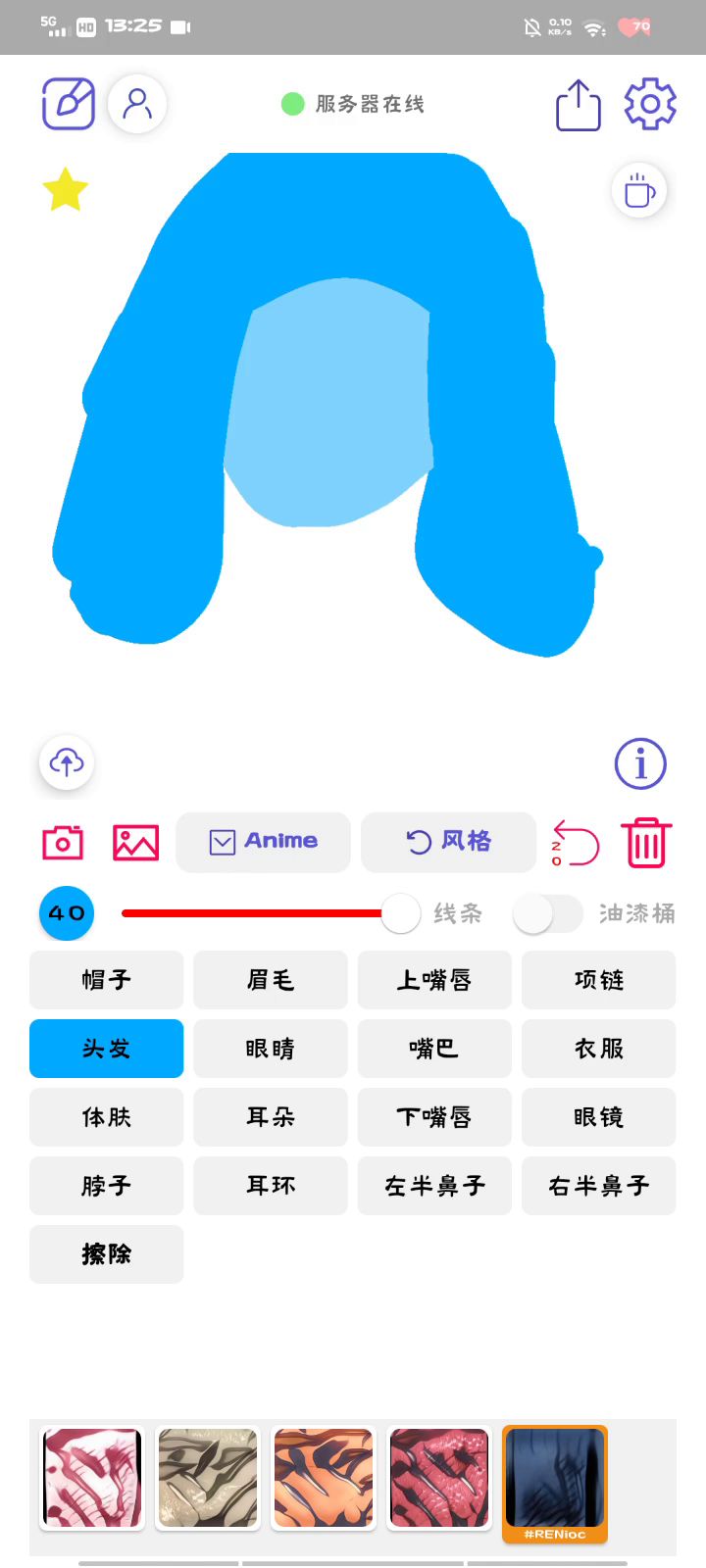706x1568 pixels.
Task: Open the edit/compose icon at top left
Action: pos(68,104)
